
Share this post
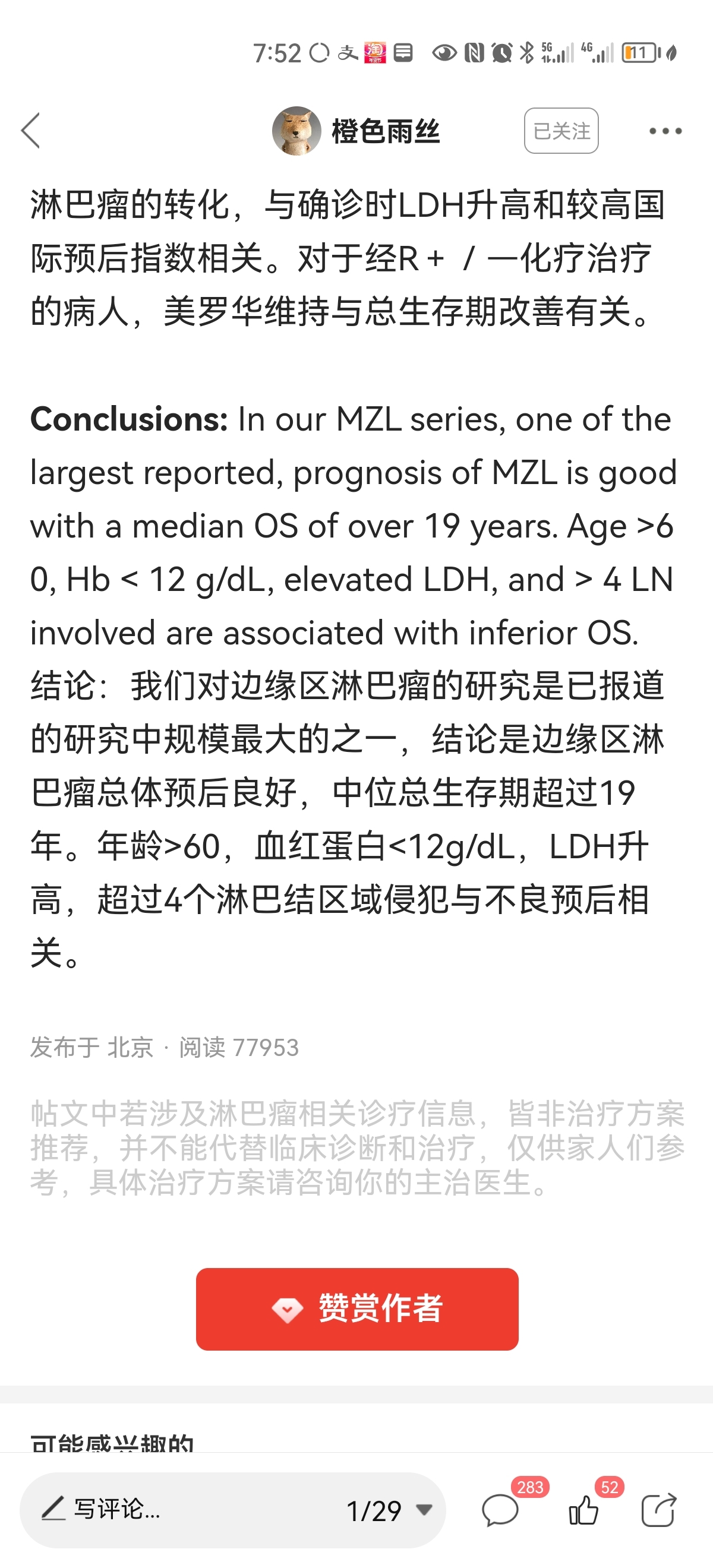[x=659, y=1511]
